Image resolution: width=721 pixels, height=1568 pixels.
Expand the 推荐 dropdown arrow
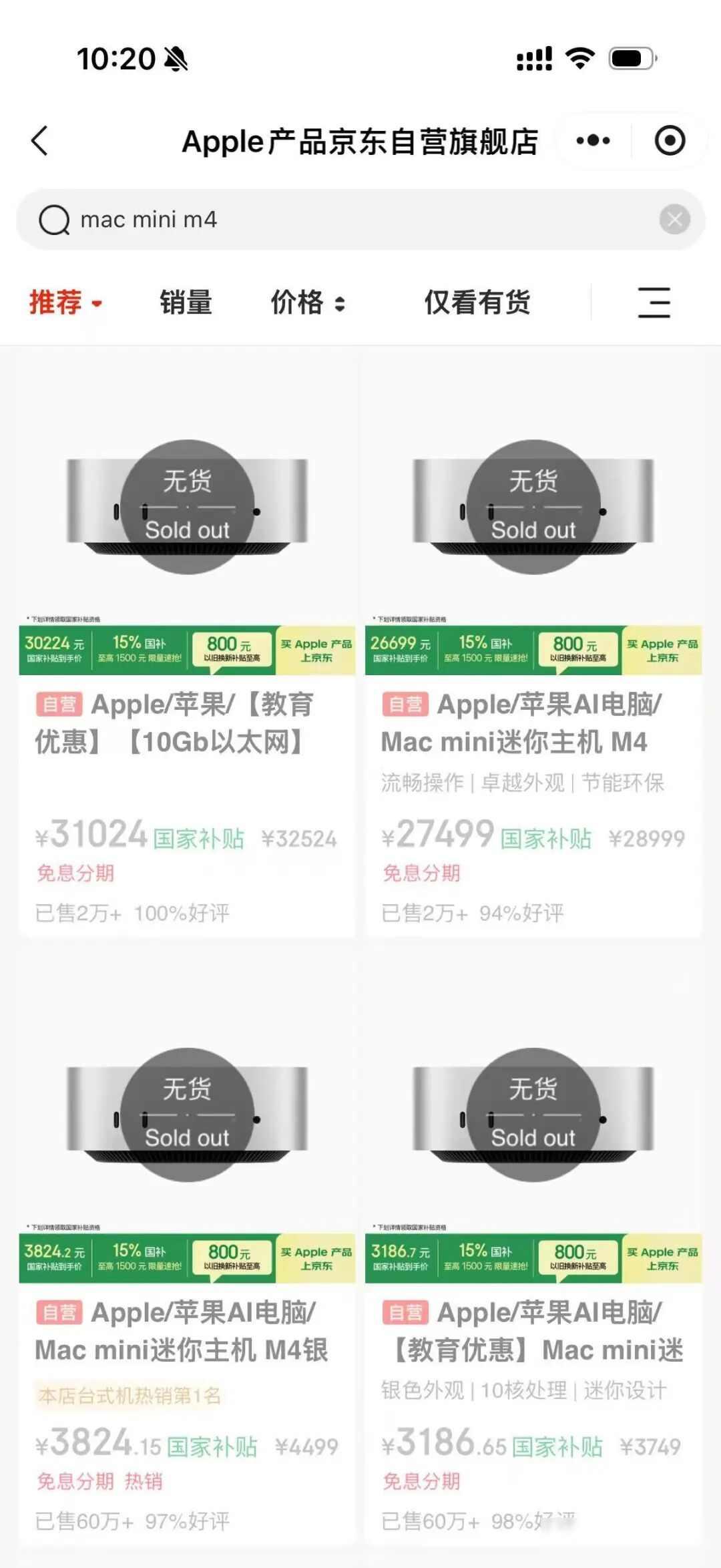tap(99, 305)
